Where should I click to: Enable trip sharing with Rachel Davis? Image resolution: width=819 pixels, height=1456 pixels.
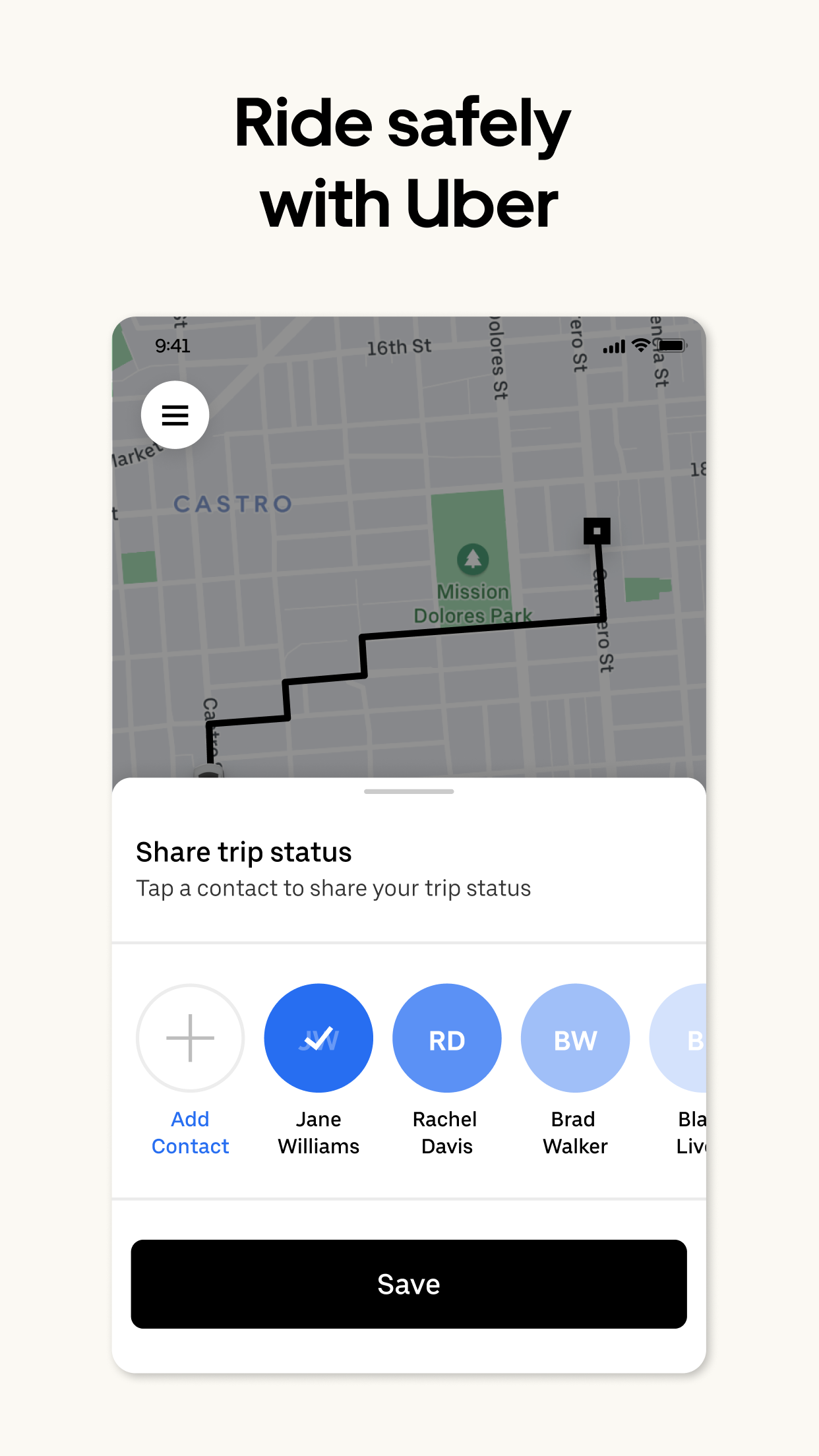(446, 1037)
